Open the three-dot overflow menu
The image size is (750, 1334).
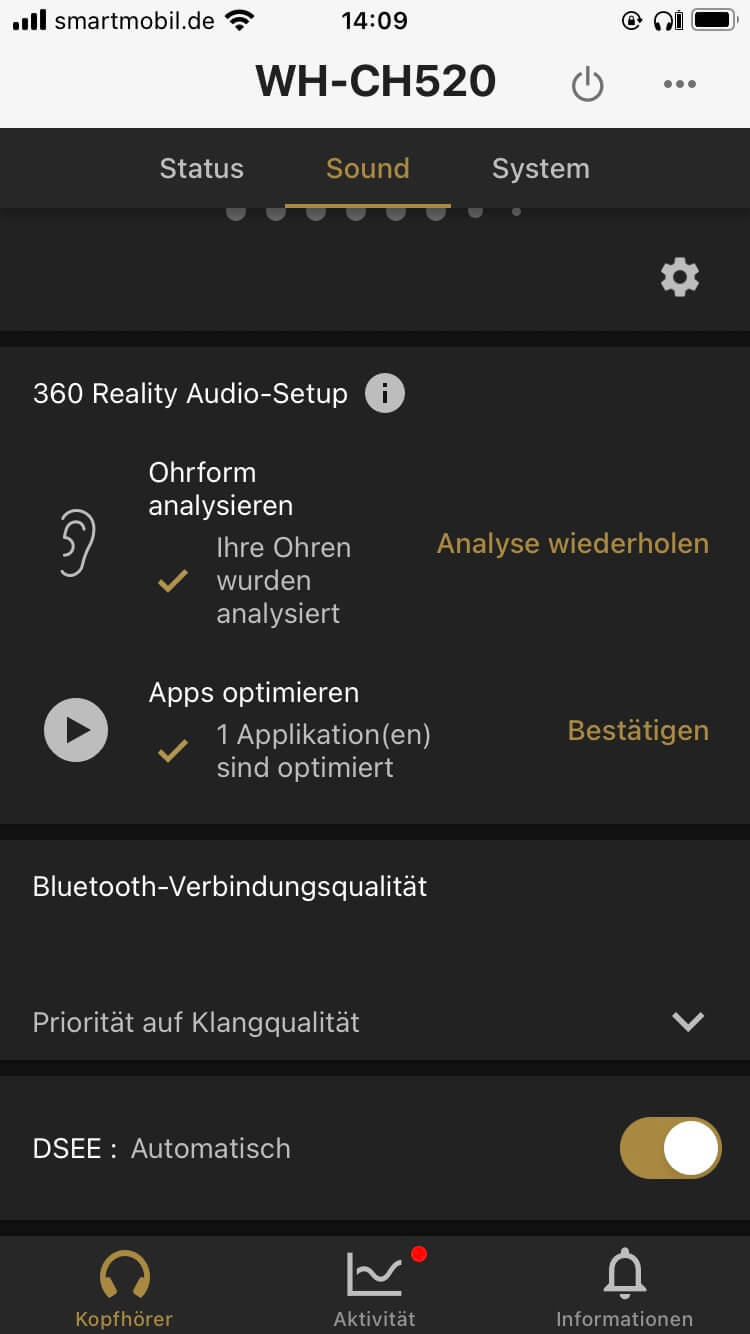679,84
